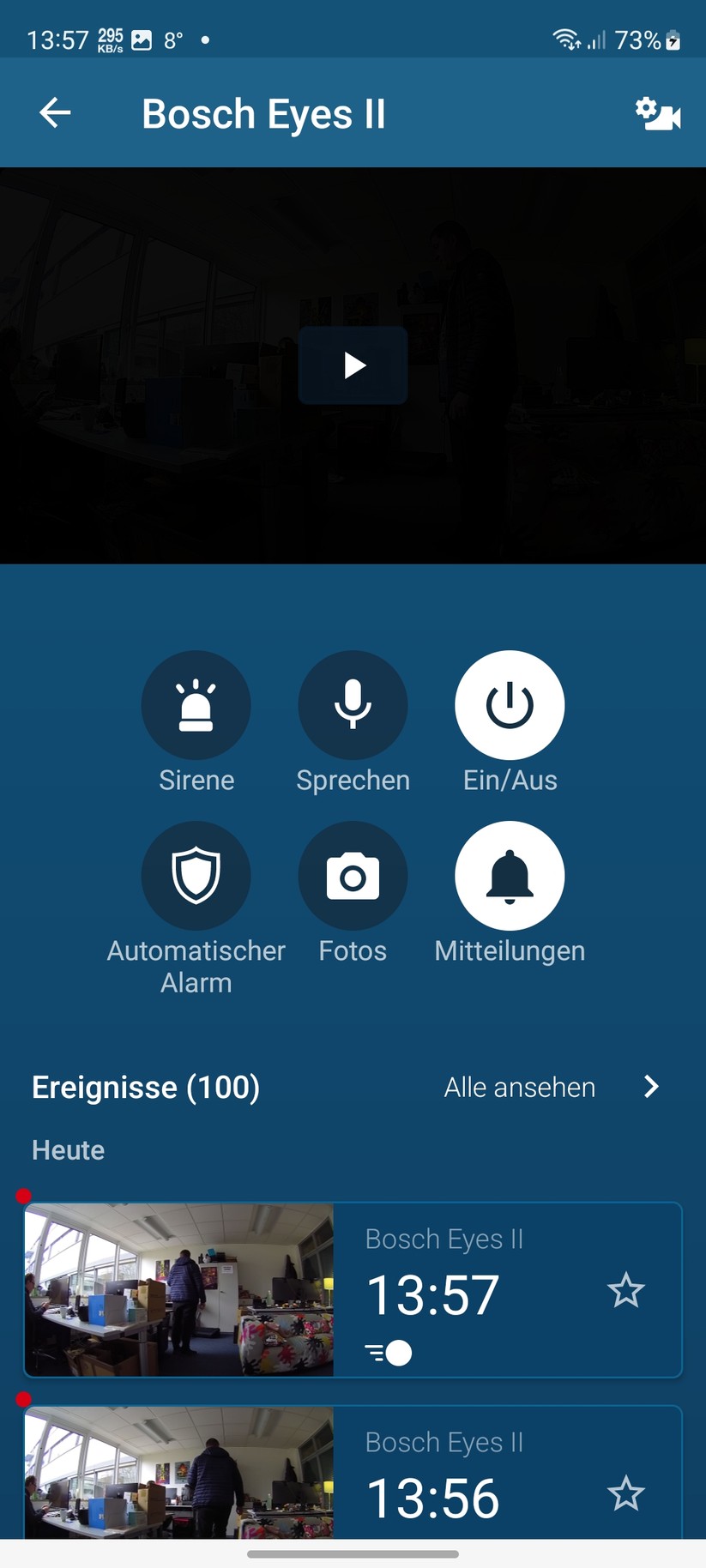The height and width of the screenshot is (1568, 706).
Task: Toggle the camera power with Ein/Aus
Action: [510, 704]
